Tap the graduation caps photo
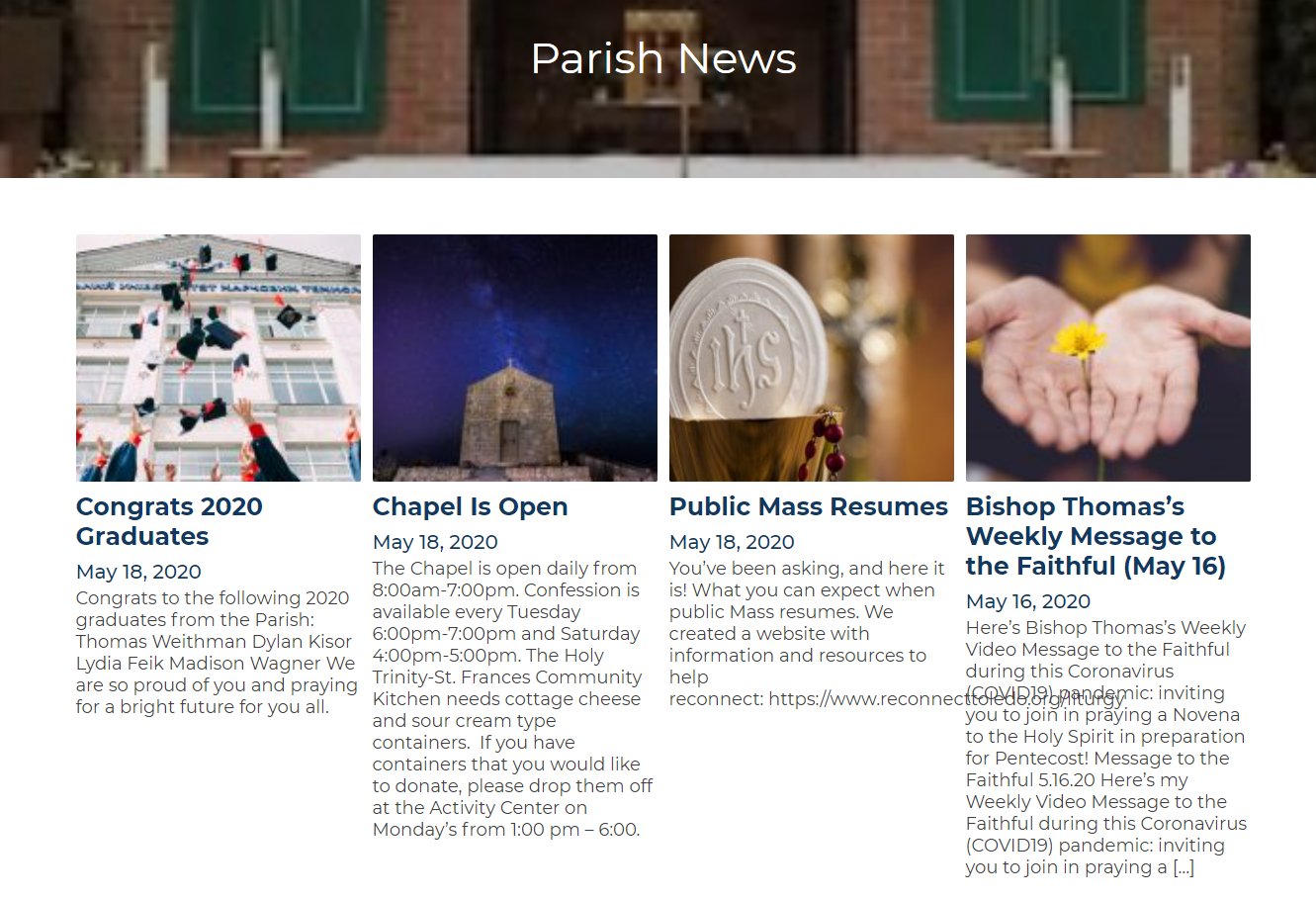The width and height of the screenshot is (1316, 900). coord(219,358)
